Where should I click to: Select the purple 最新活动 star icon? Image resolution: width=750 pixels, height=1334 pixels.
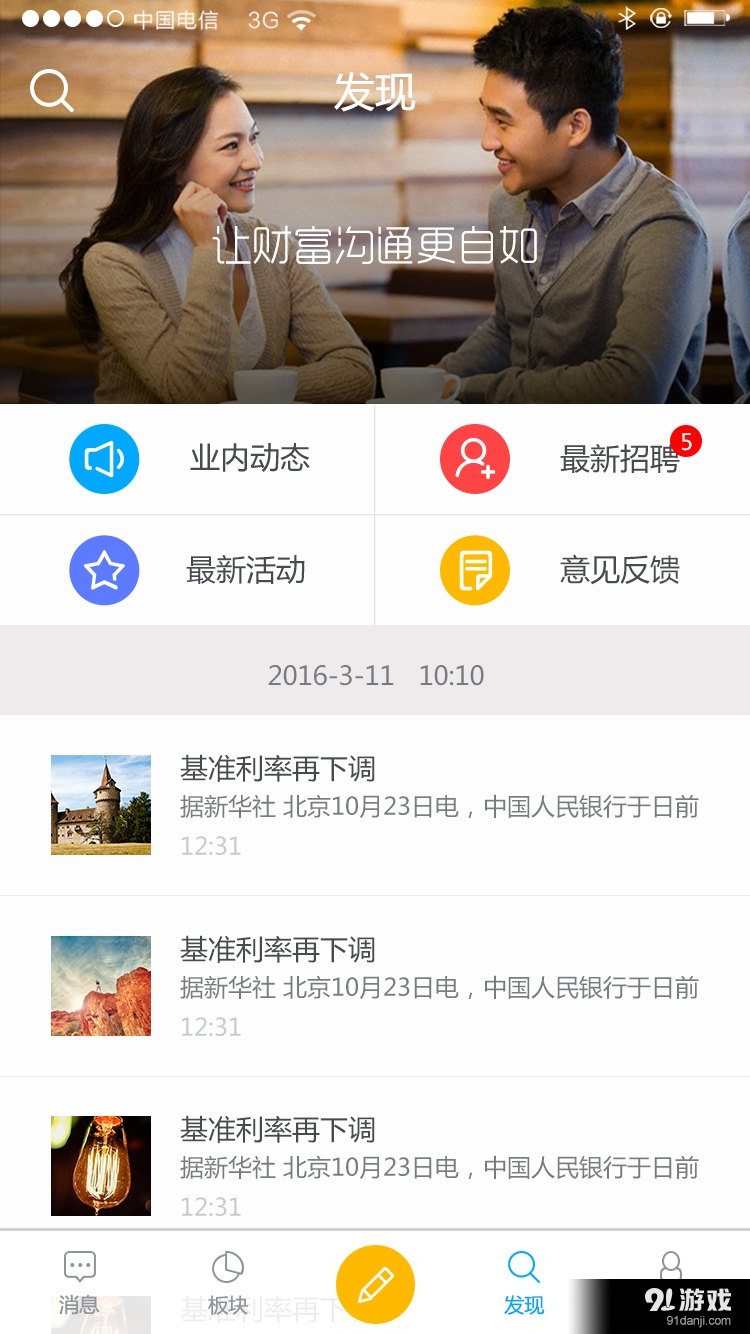(x=104, y=570)
